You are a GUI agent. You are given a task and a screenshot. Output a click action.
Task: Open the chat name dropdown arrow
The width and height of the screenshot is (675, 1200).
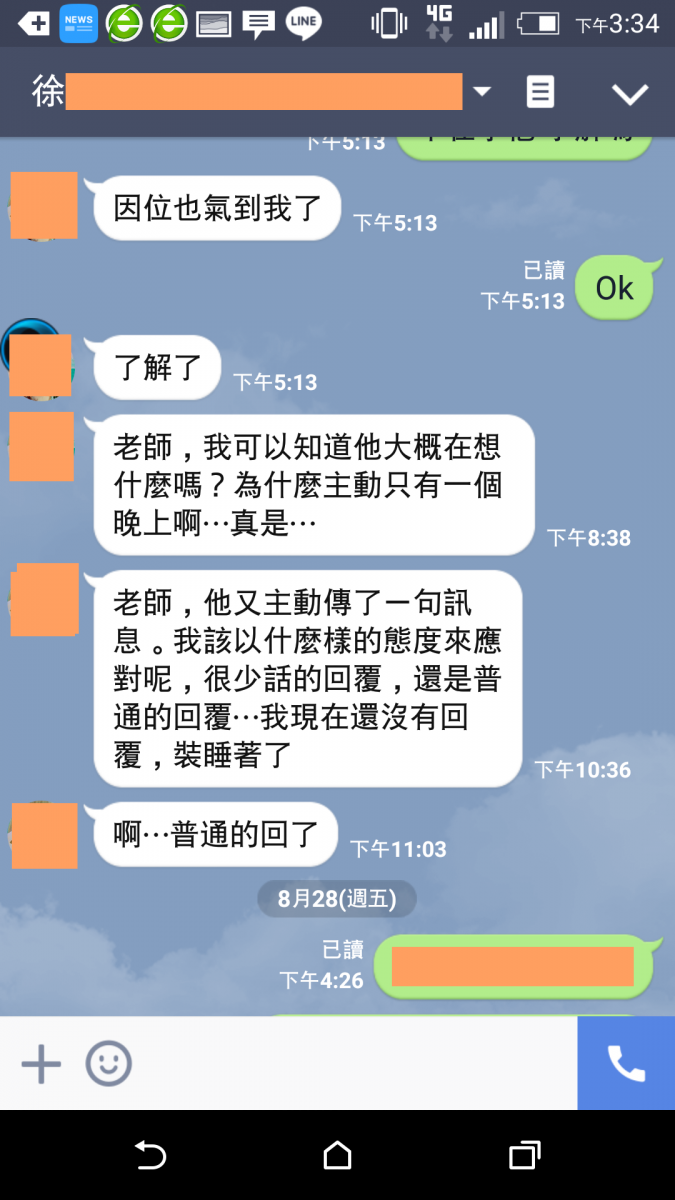click(482, 92)
